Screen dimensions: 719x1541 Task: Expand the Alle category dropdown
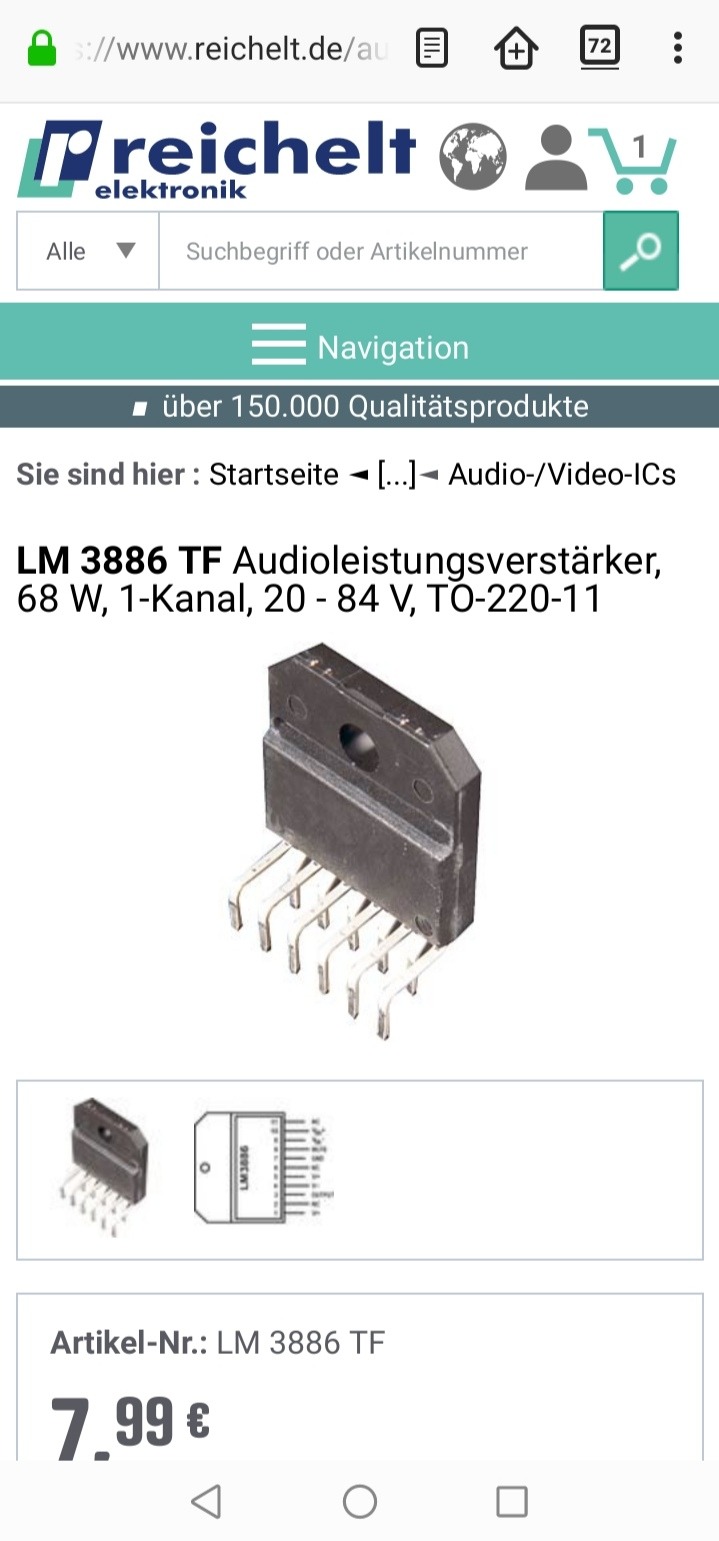click(88, 251)
